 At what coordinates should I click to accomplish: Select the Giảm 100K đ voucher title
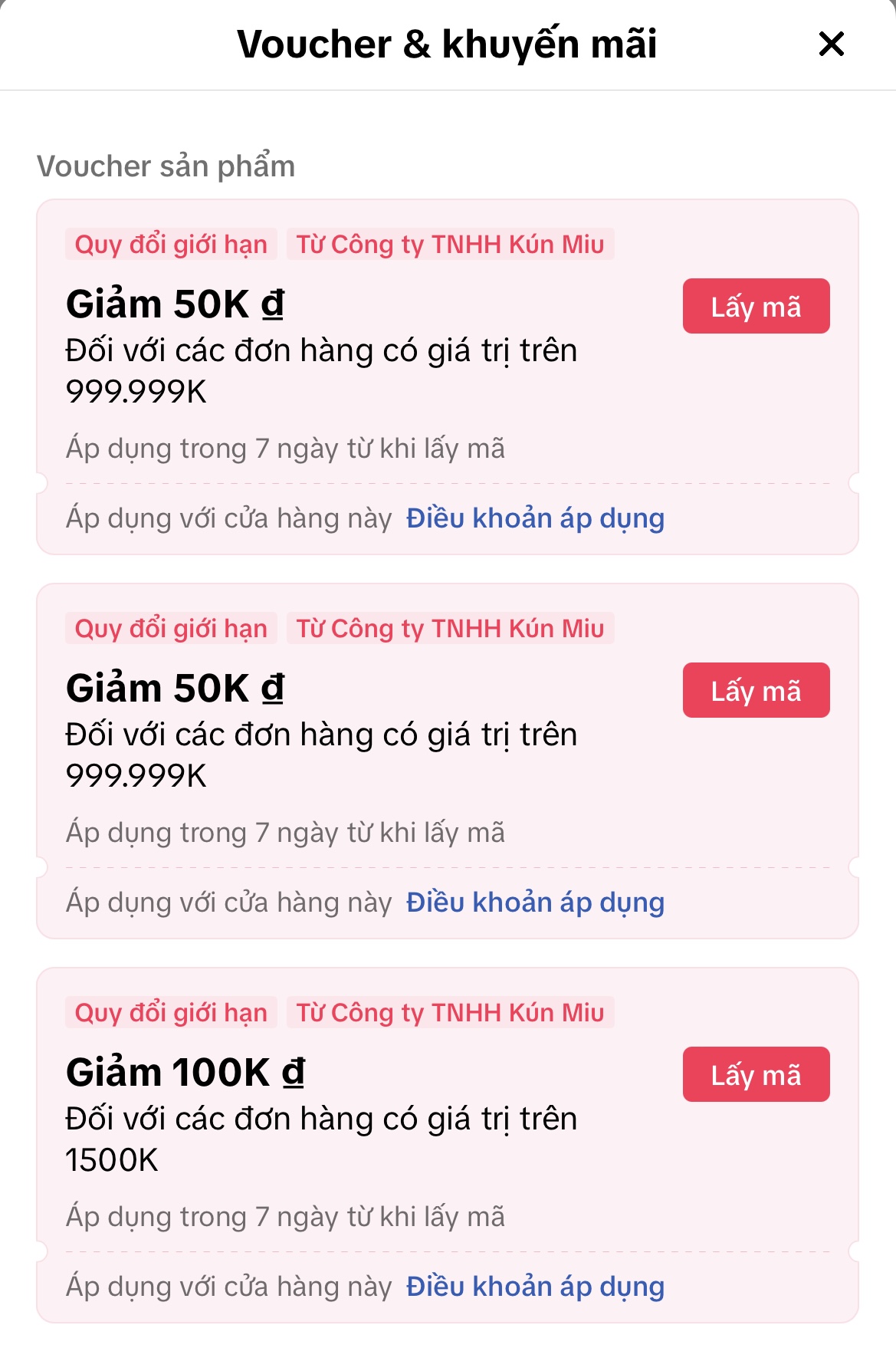(186, 1072)
